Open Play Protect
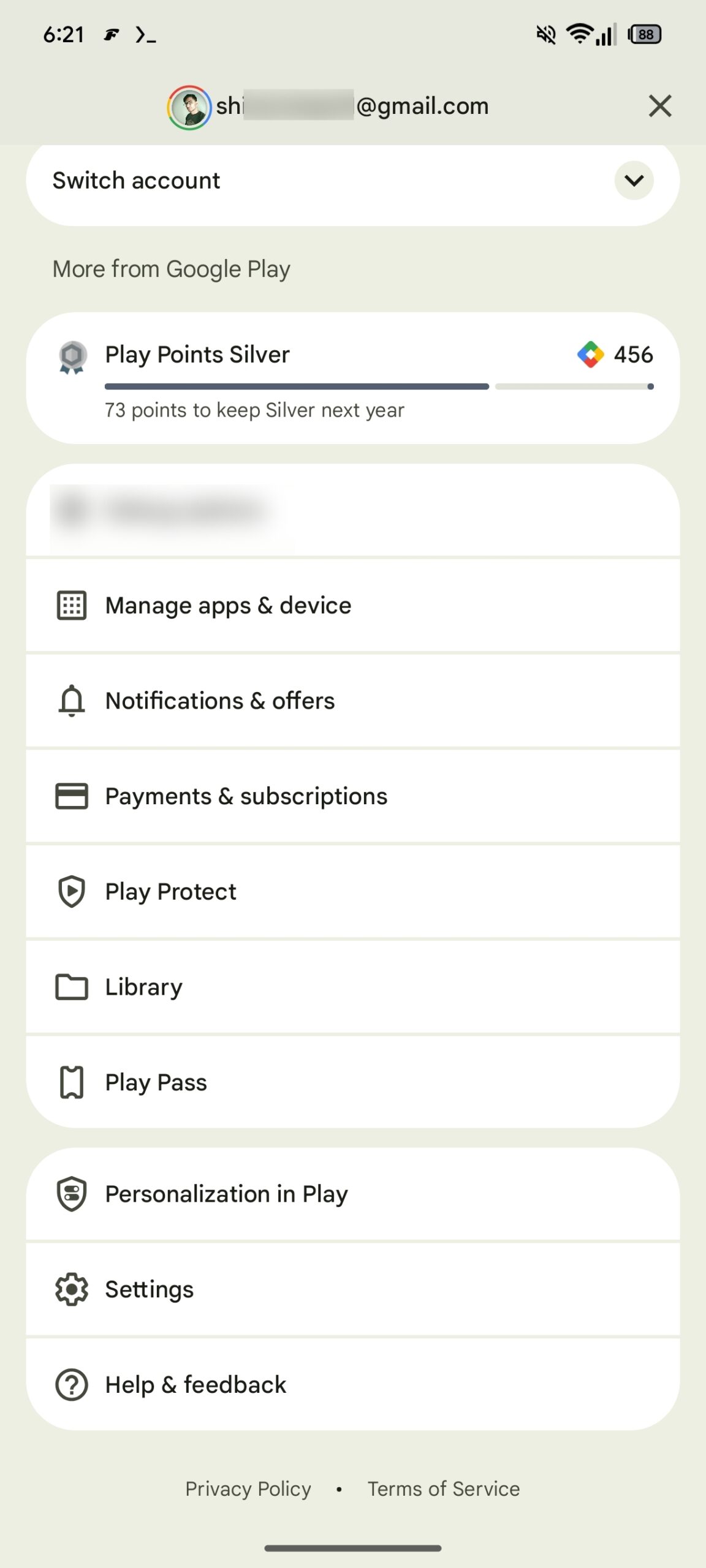This screenshot has height=1568, width=706. (x=352, y=891)
